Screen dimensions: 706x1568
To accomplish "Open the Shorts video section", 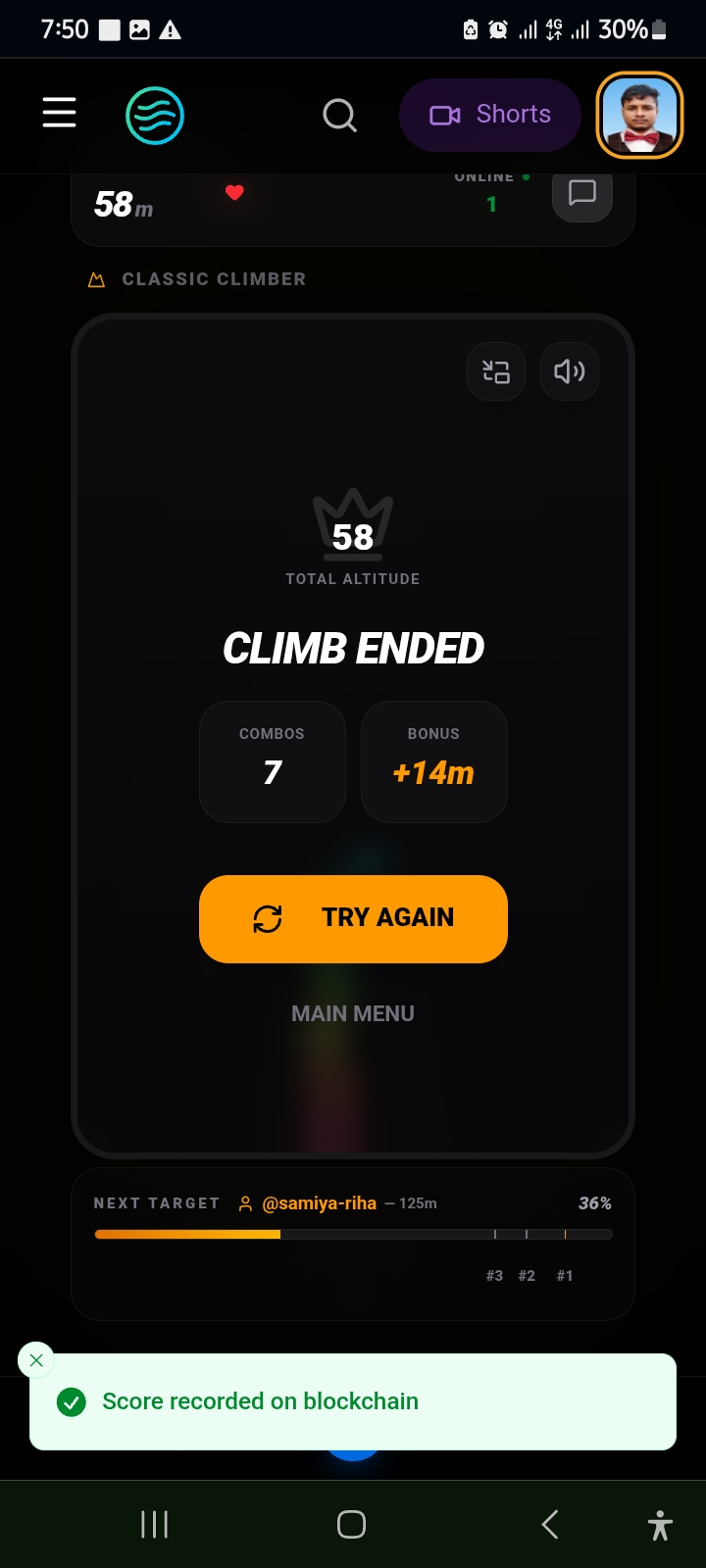I will coord(490,115).
